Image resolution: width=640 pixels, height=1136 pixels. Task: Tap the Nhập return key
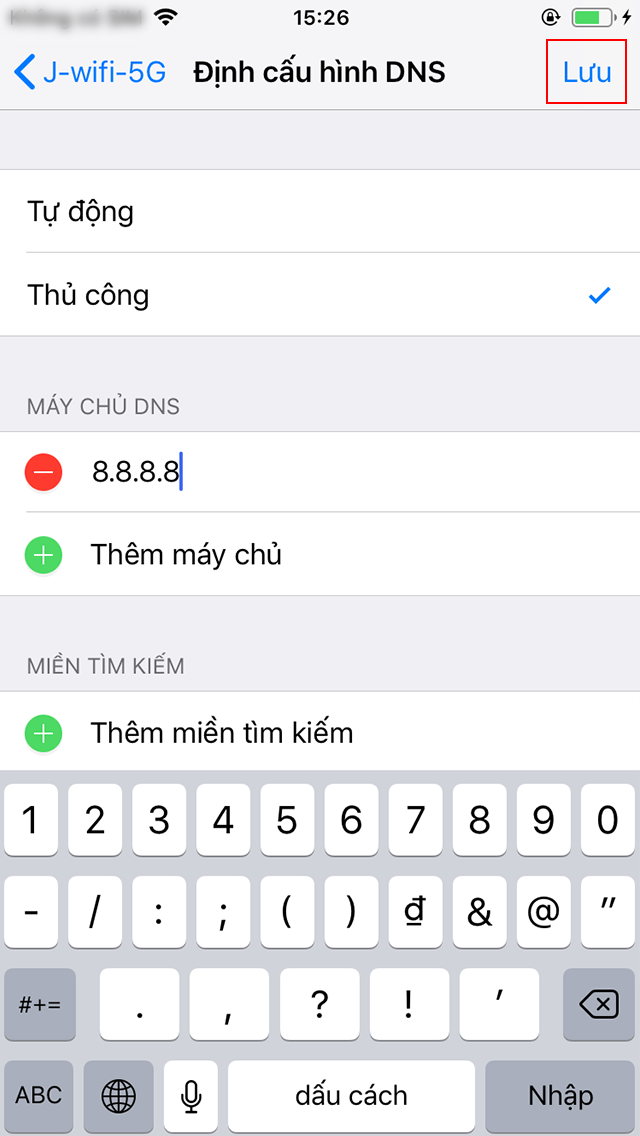[560, 1095]
